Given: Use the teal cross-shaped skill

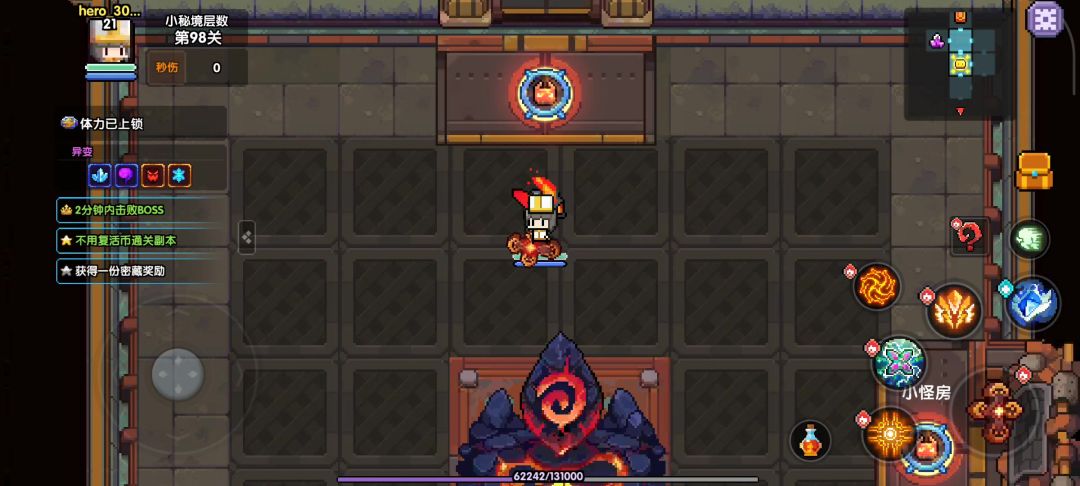Looking at the screenshot, I should (898, 362).
